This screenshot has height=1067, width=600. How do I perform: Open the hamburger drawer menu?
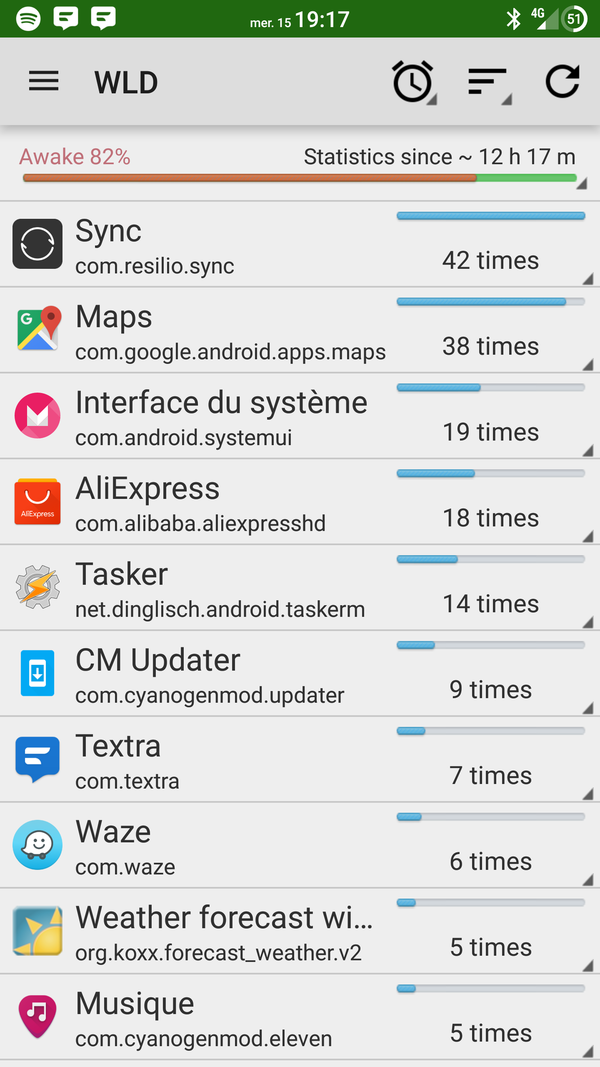[44, 82]
